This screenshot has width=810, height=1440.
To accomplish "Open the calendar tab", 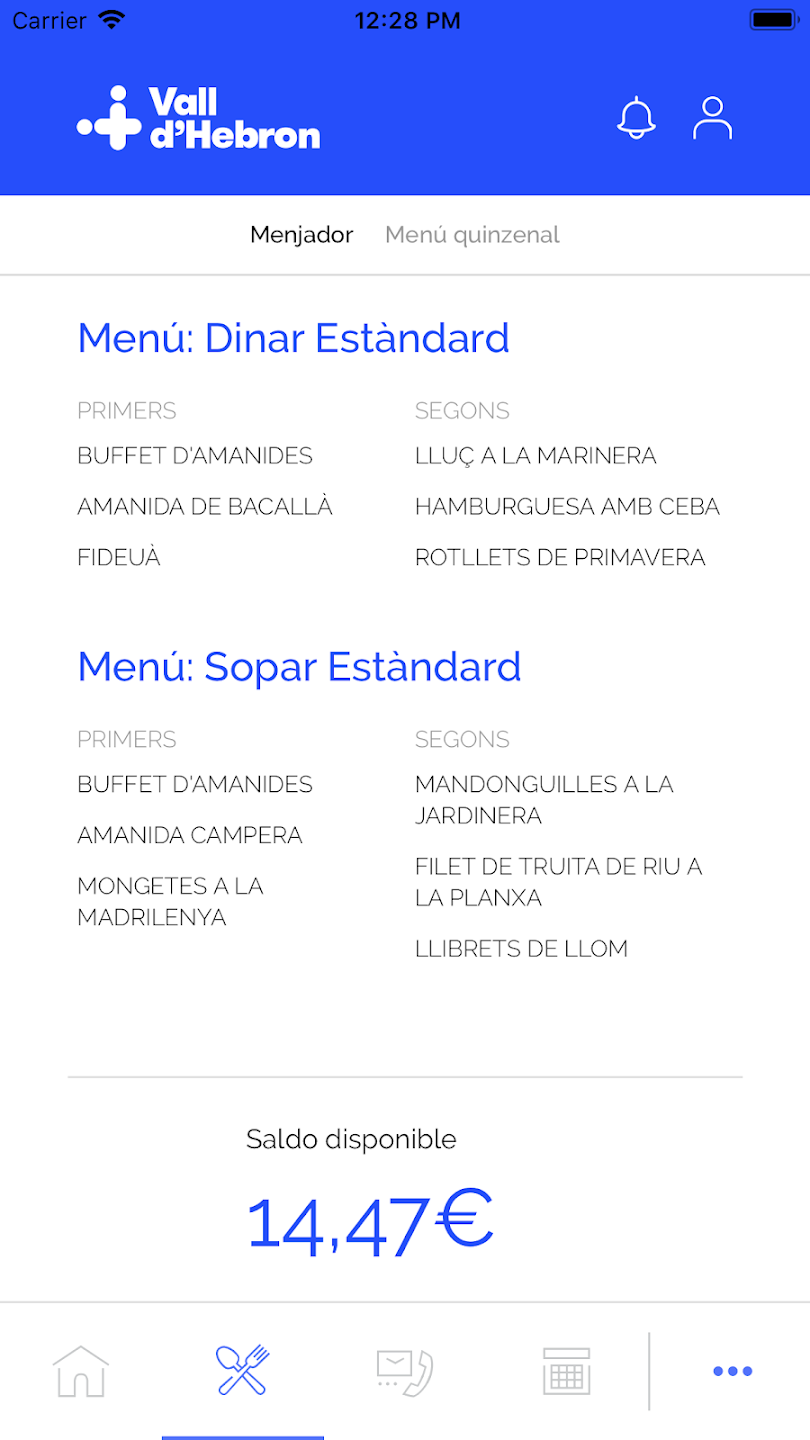I will coord(567,1371).
